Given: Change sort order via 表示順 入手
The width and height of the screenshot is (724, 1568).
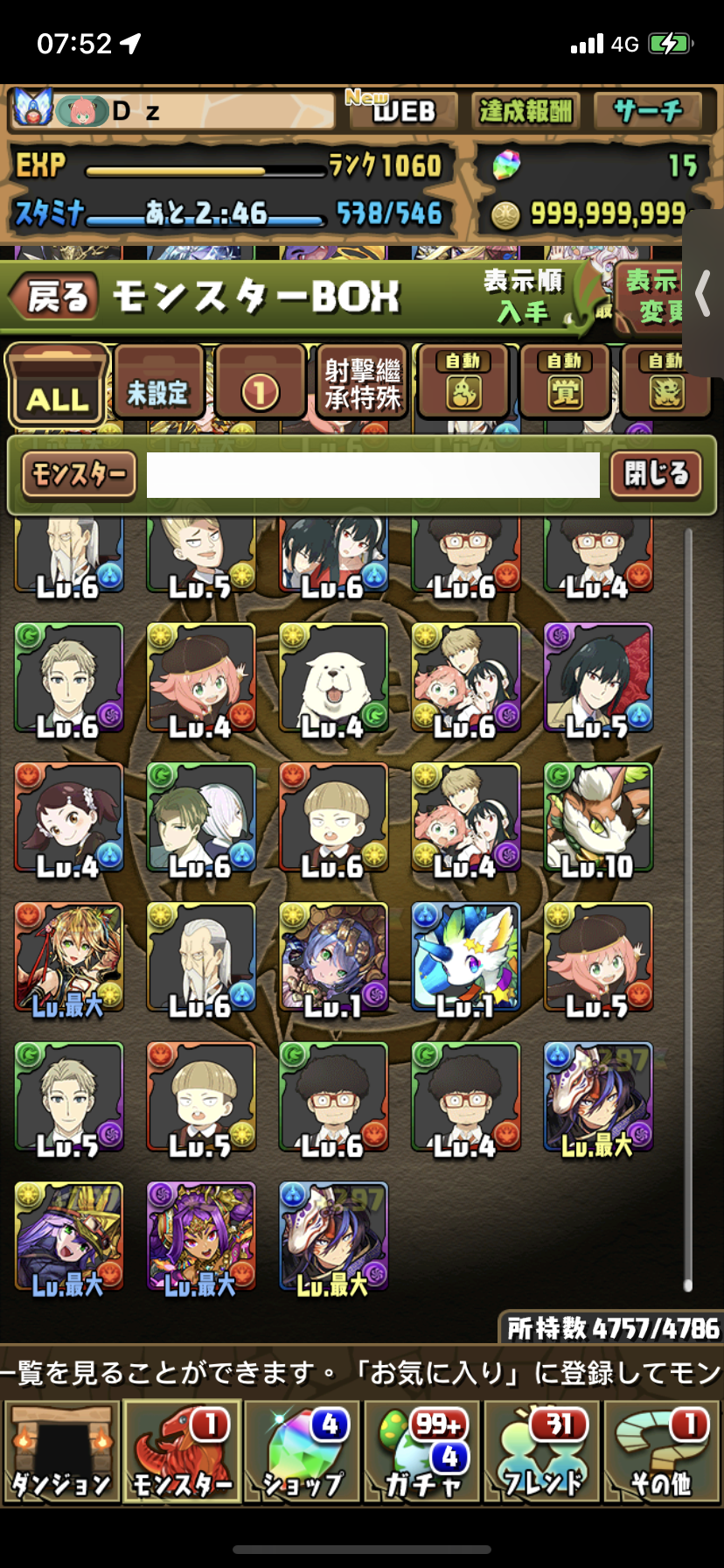Looking at the screenshot, I should pyautogui.click(x=526, y=296).
